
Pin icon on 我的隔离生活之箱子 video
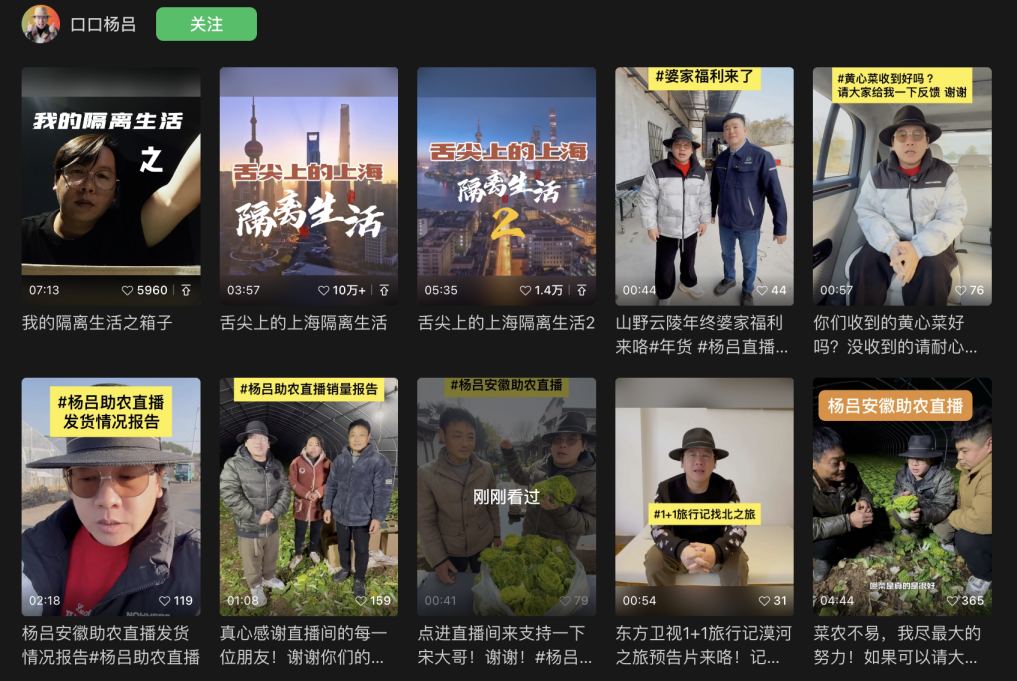(186, 291)
